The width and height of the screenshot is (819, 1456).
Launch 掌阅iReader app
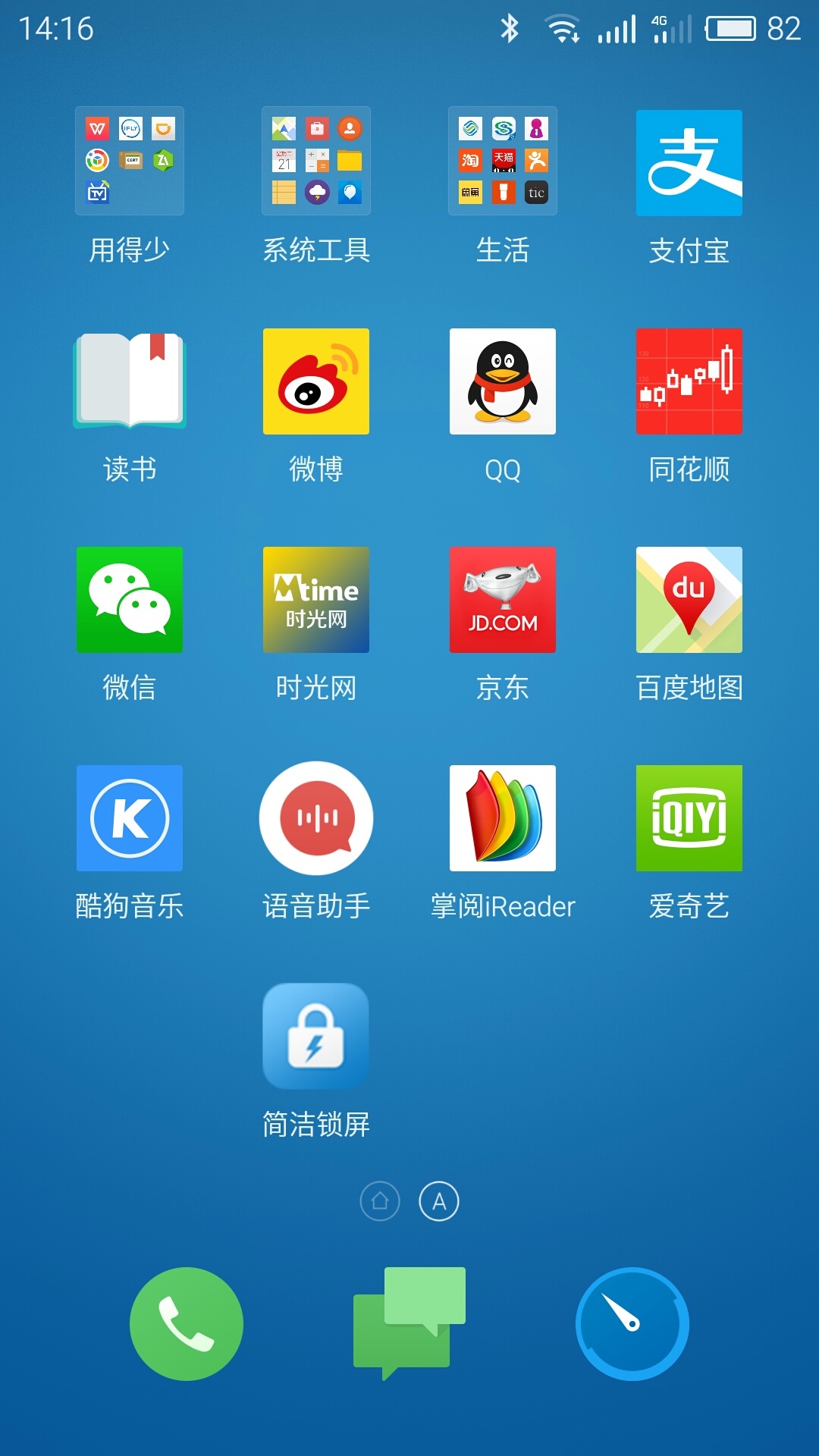click(x=503, y=818)
